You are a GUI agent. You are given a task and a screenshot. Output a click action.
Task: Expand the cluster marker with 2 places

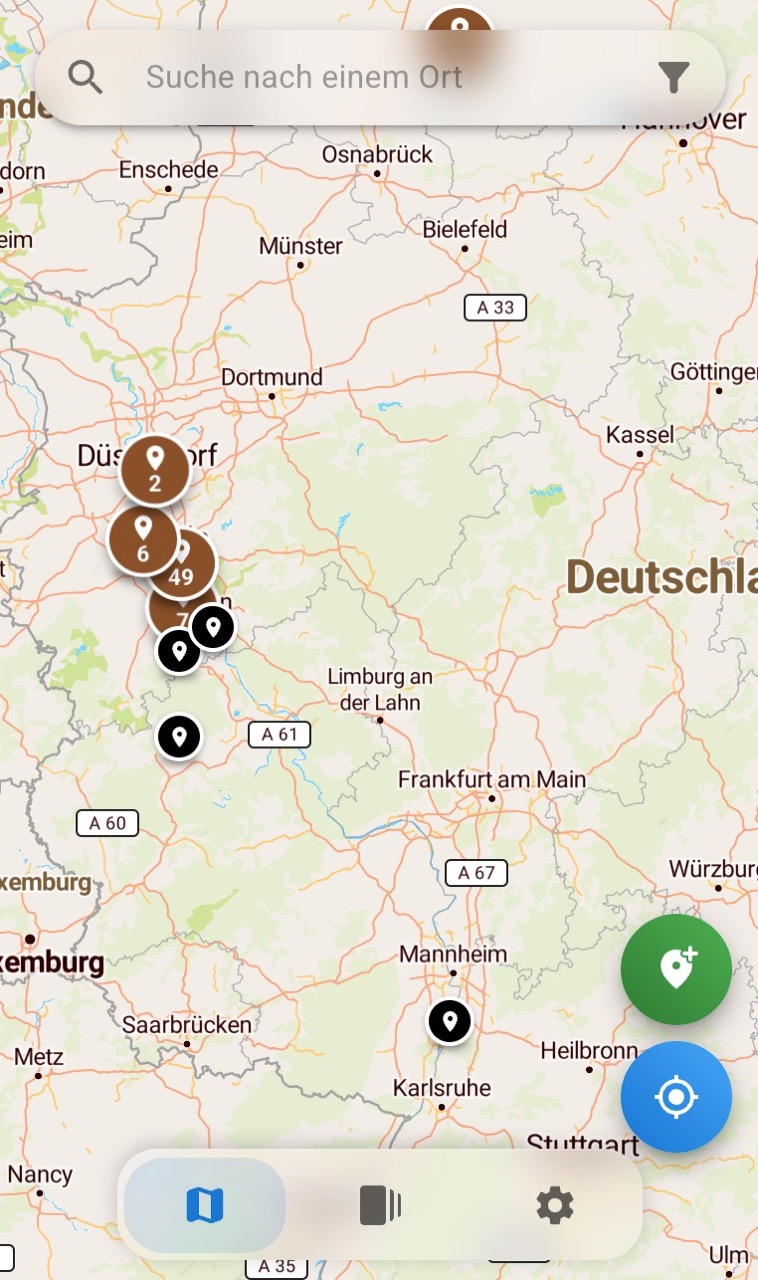(x=155, y=470)
